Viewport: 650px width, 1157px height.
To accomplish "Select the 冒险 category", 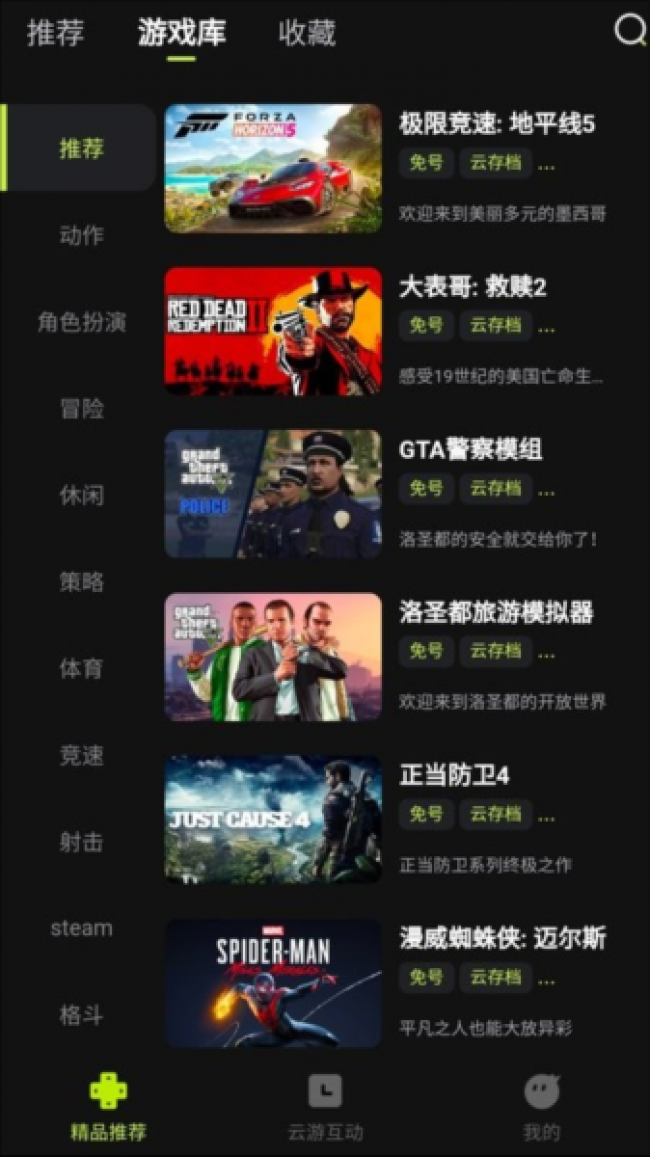I will [x=81, y=409].
